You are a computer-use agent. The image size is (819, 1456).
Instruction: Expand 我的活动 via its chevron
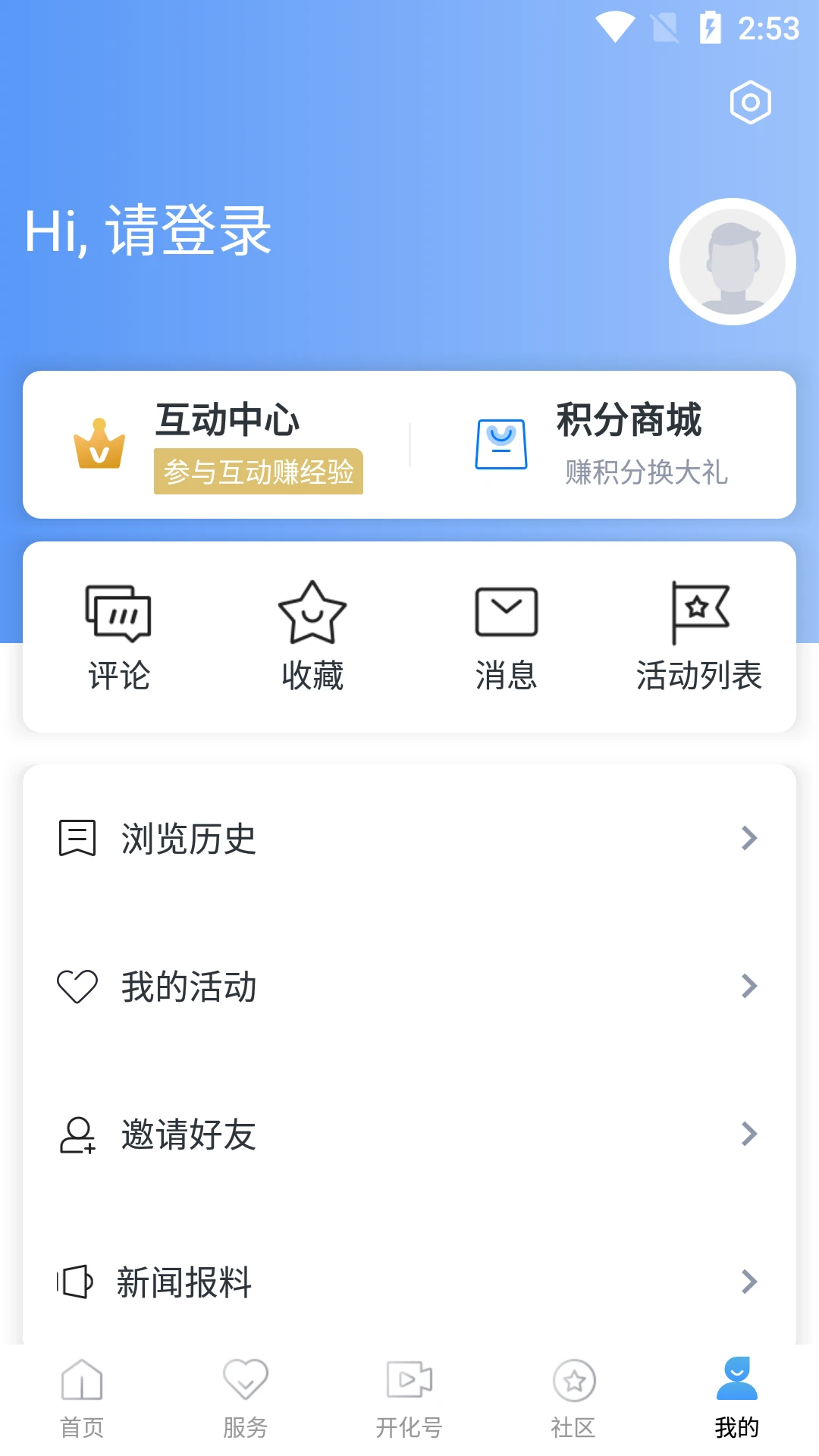tap(749, 986)
